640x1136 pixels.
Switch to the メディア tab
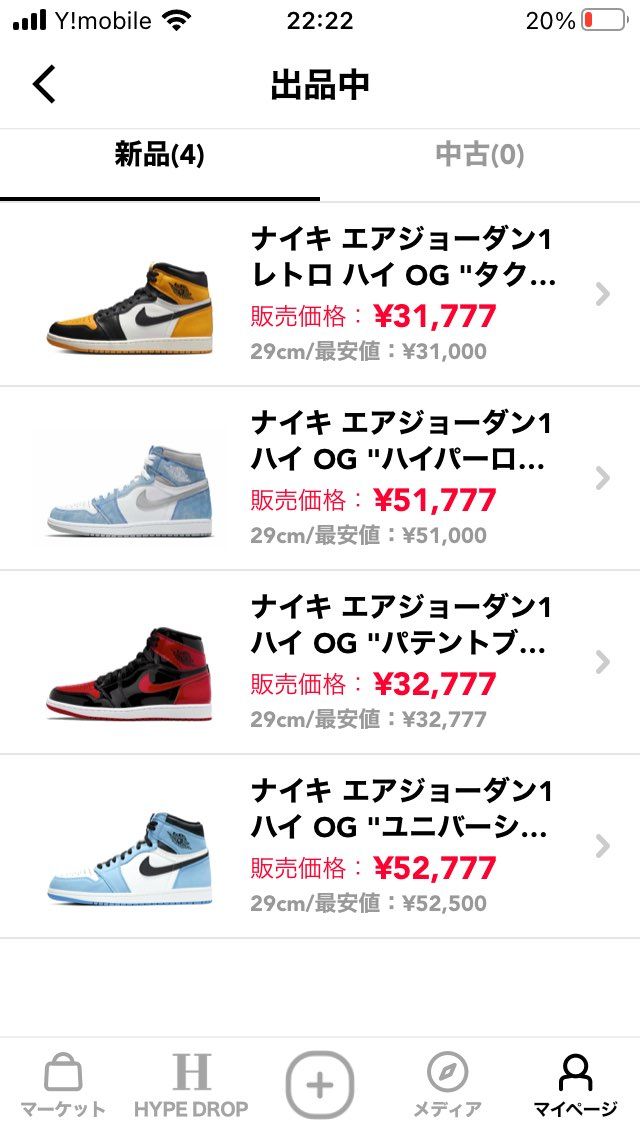pos(447,1086)
